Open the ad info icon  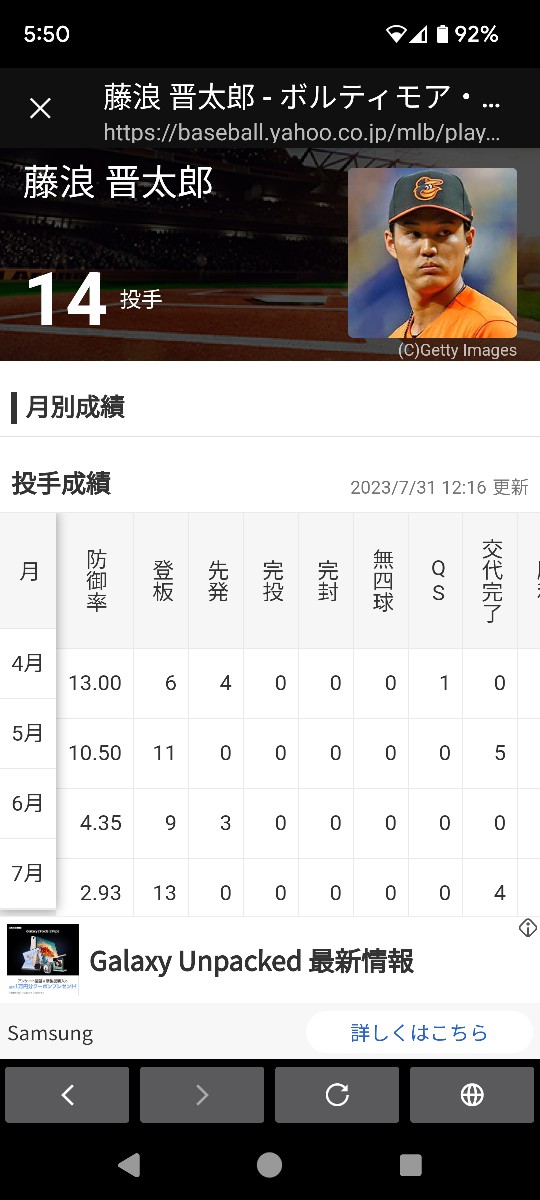pyautogui.click(x=528, y=928)
